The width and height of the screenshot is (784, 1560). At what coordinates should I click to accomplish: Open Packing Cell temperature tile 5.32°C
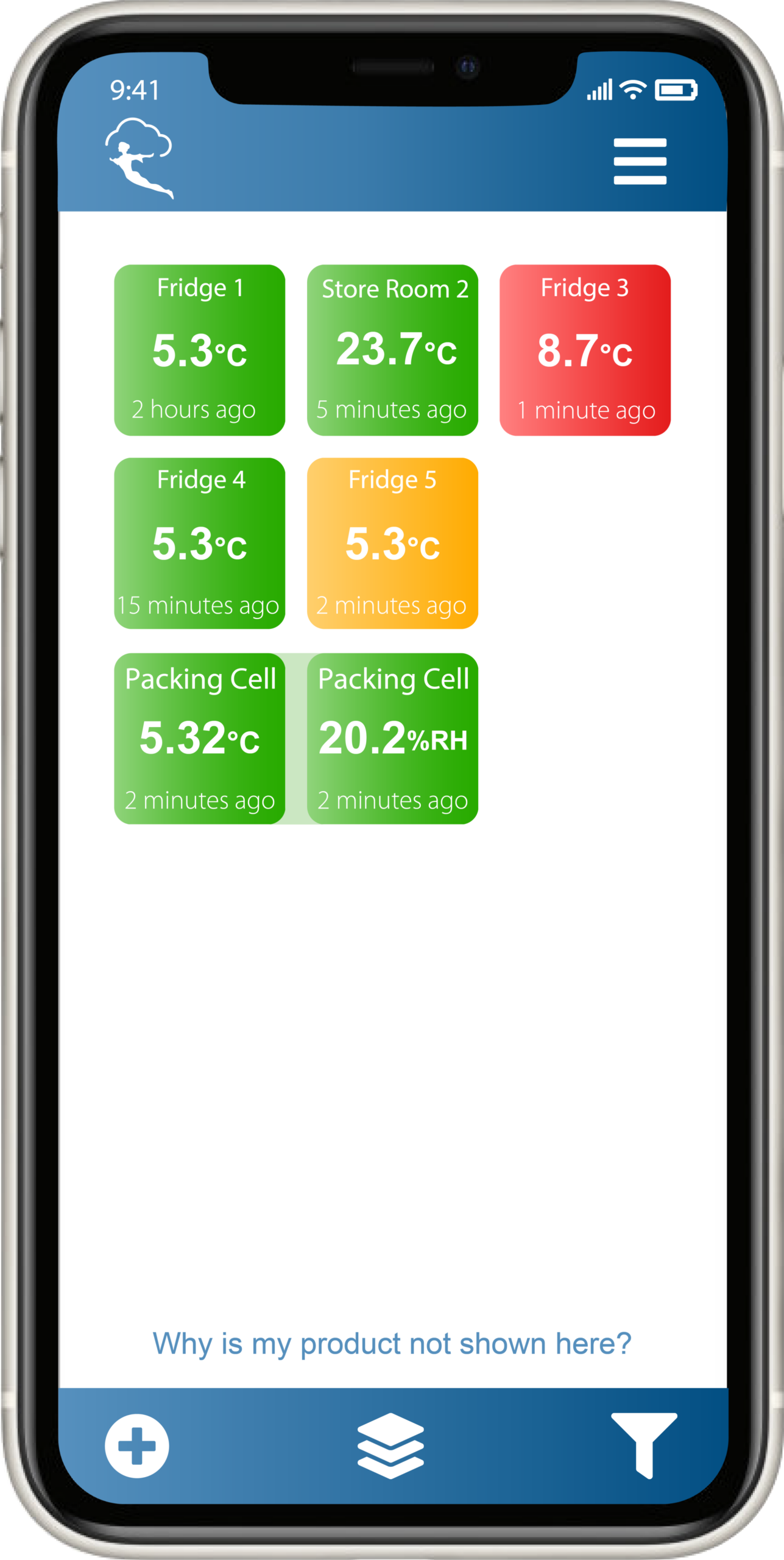coord(199,739)
